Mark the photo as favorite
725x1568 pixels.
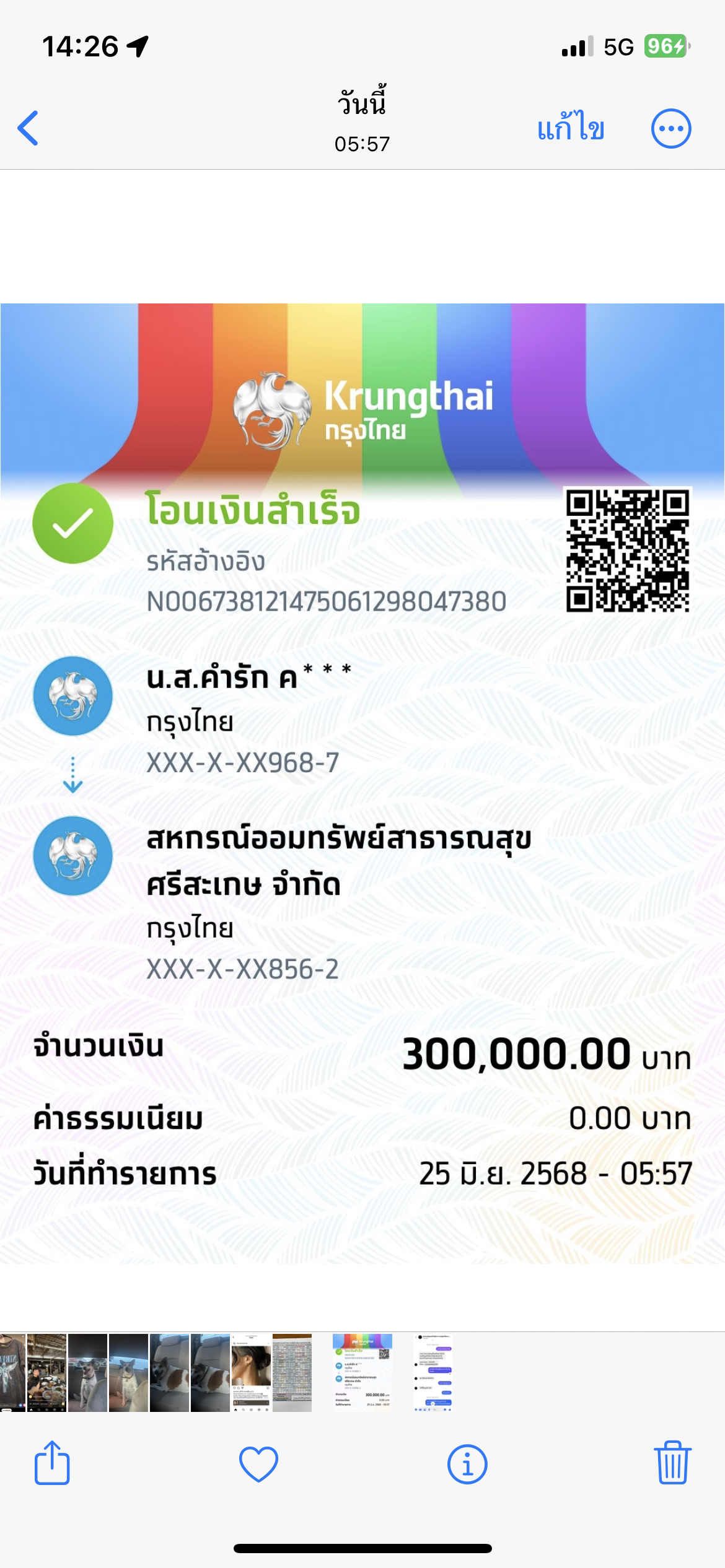[x=258, y=1463]
